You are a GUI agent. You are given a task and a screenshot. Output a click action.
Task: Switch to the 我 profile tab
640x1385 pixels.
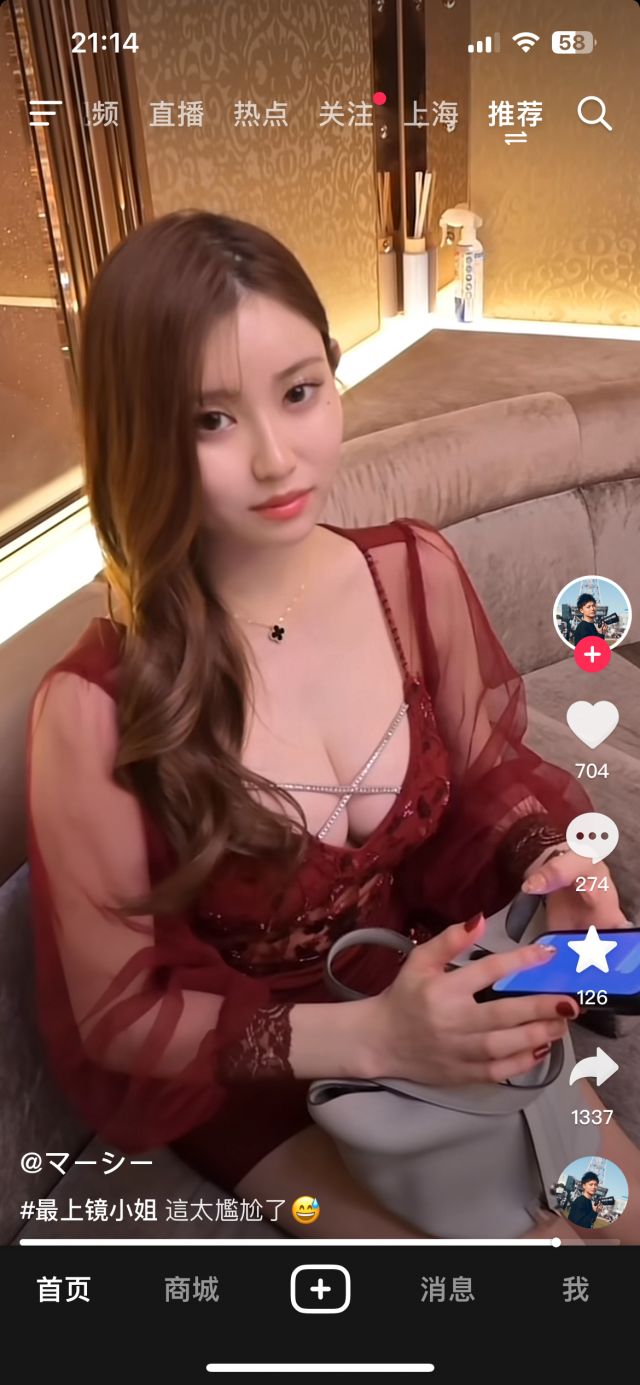click(575, 1289)
